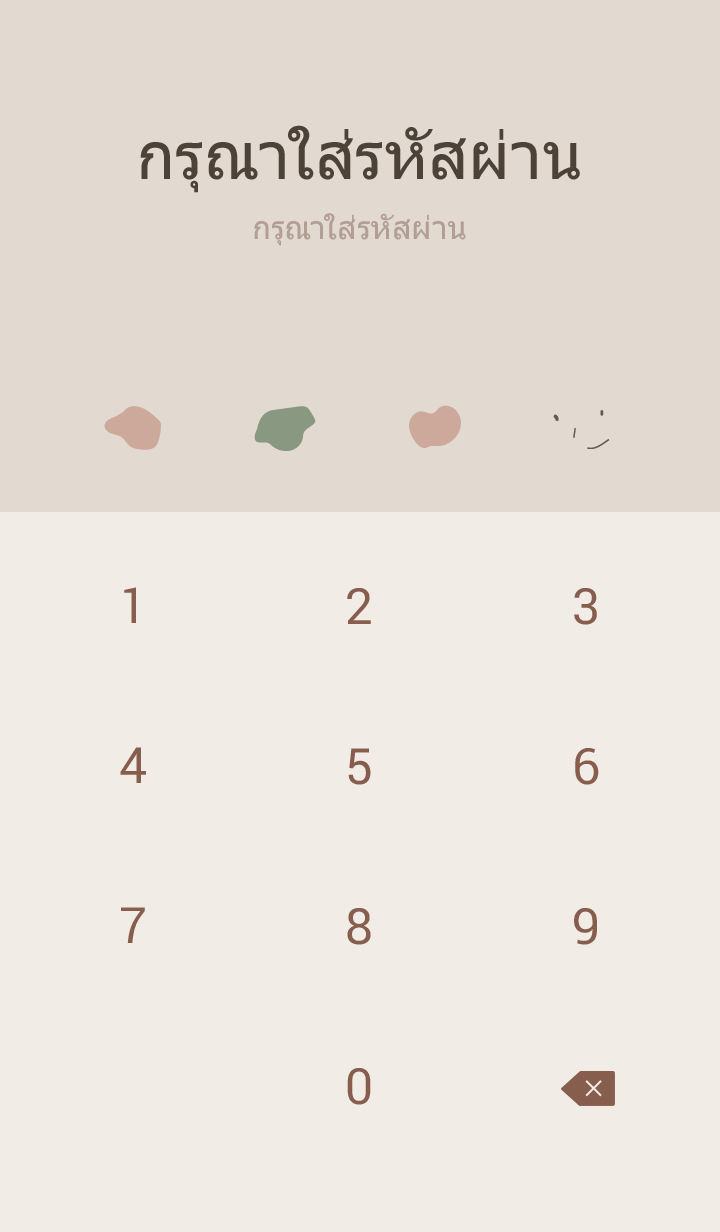This screenshot has width=720, height=1232.
Task: Select digit 9 on the keypad
Action: [x=586, y=927]
